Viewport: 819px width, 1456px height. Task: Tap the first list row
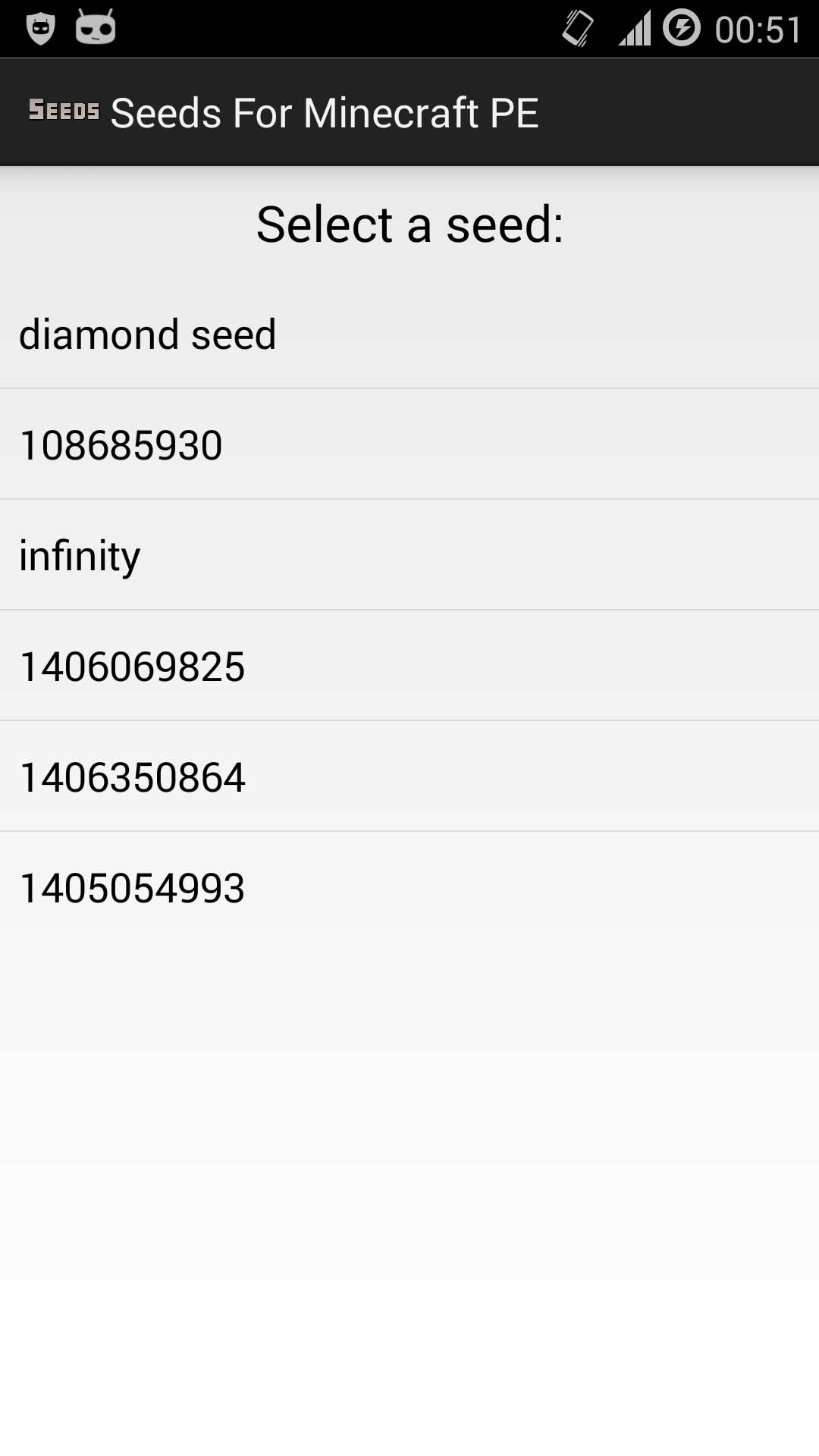pos(409,334)
